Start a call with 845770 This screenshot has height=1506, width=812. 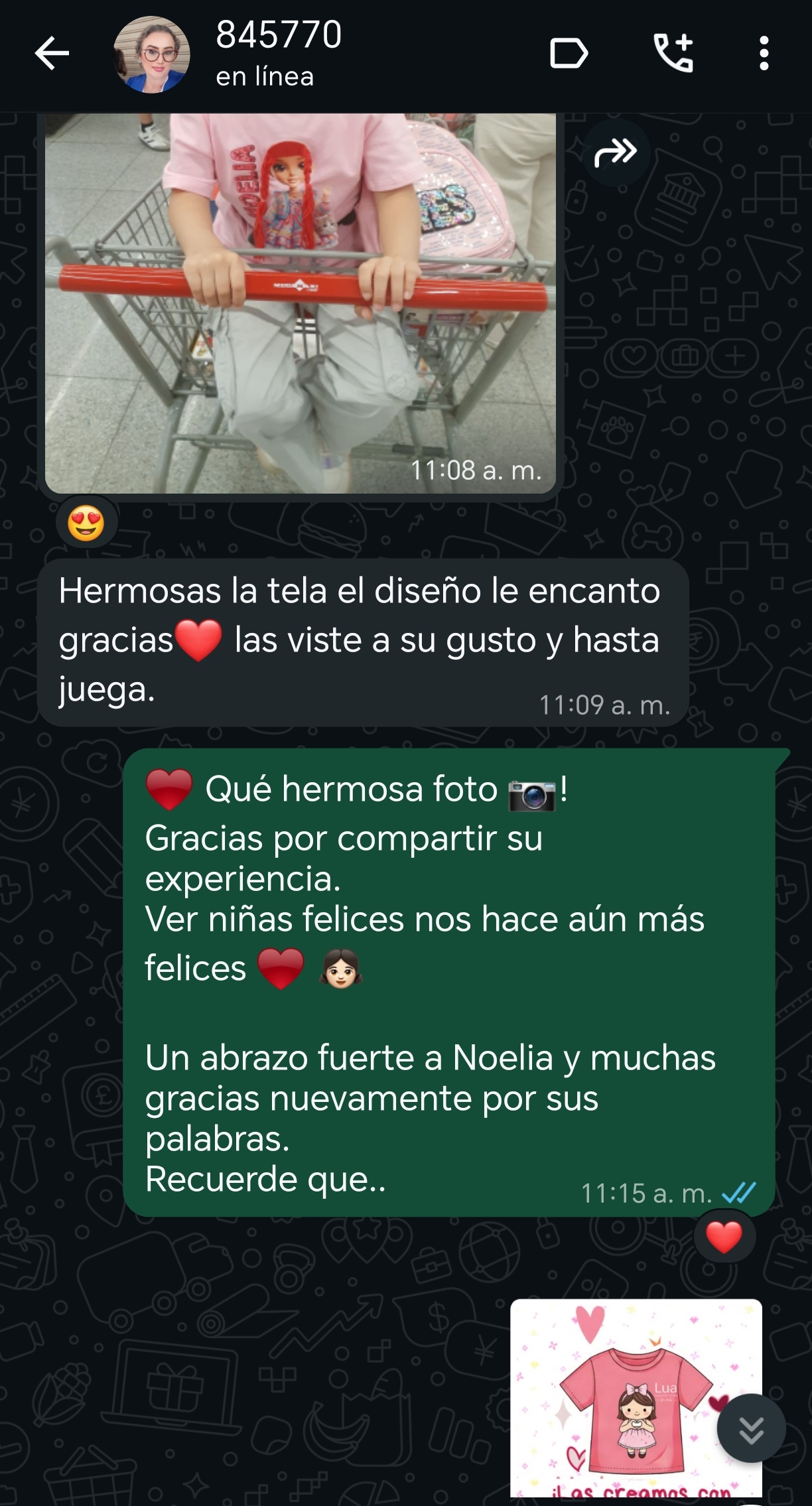click(673, 53)
